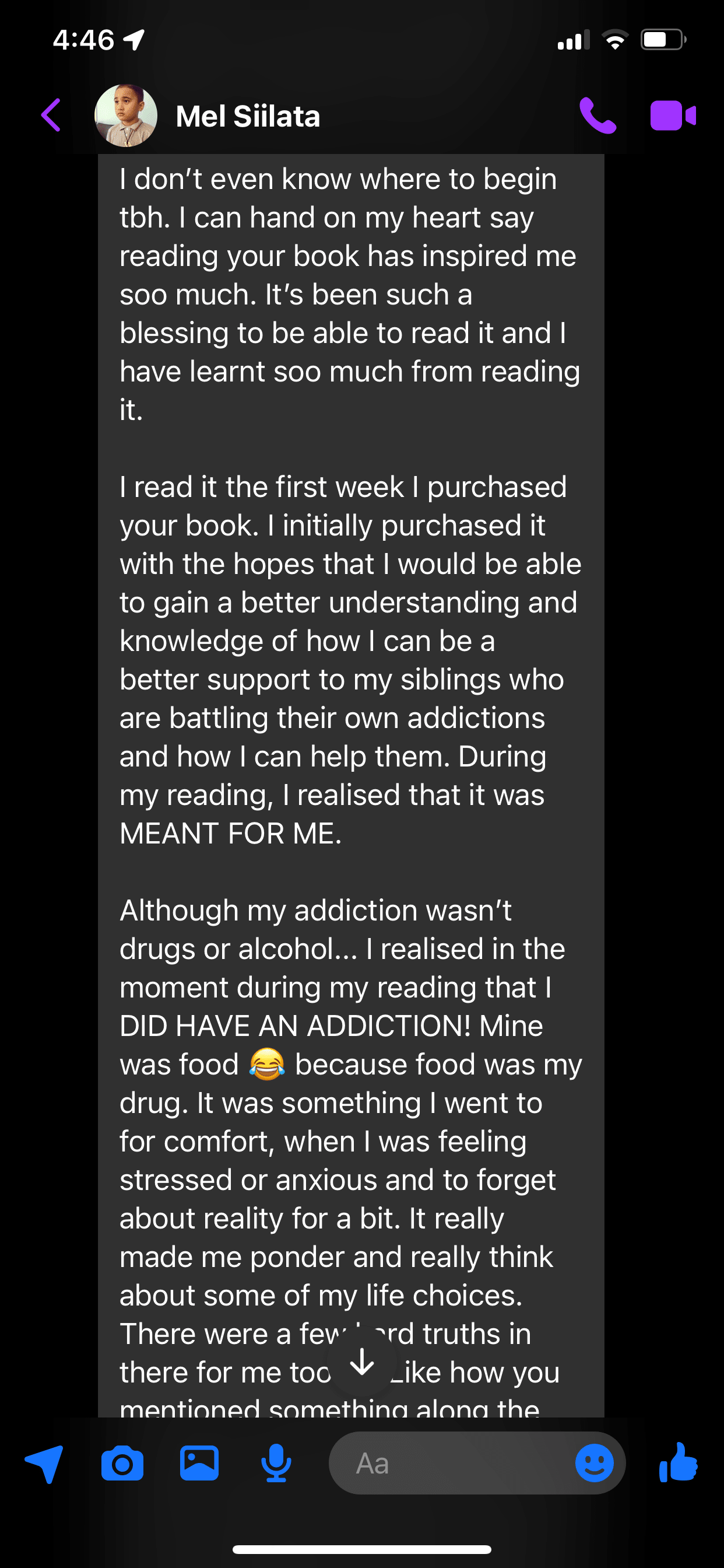Focus the Aa message input field
The image size is (724, 1568).
pyautogui.click(x=450, y=1464)
